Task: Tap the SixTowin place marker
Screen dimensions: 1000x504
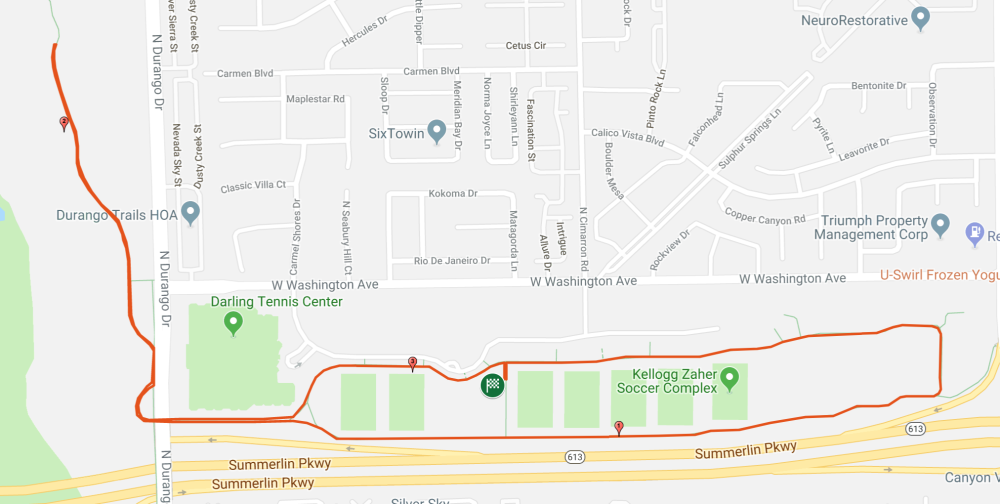Action: click(x=436, y=131)
